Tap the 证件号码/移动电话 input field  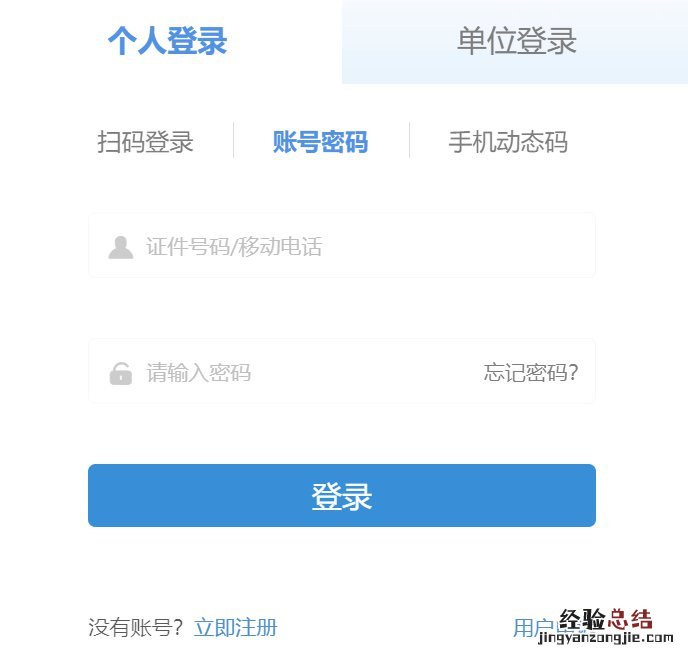coord(360,246)
